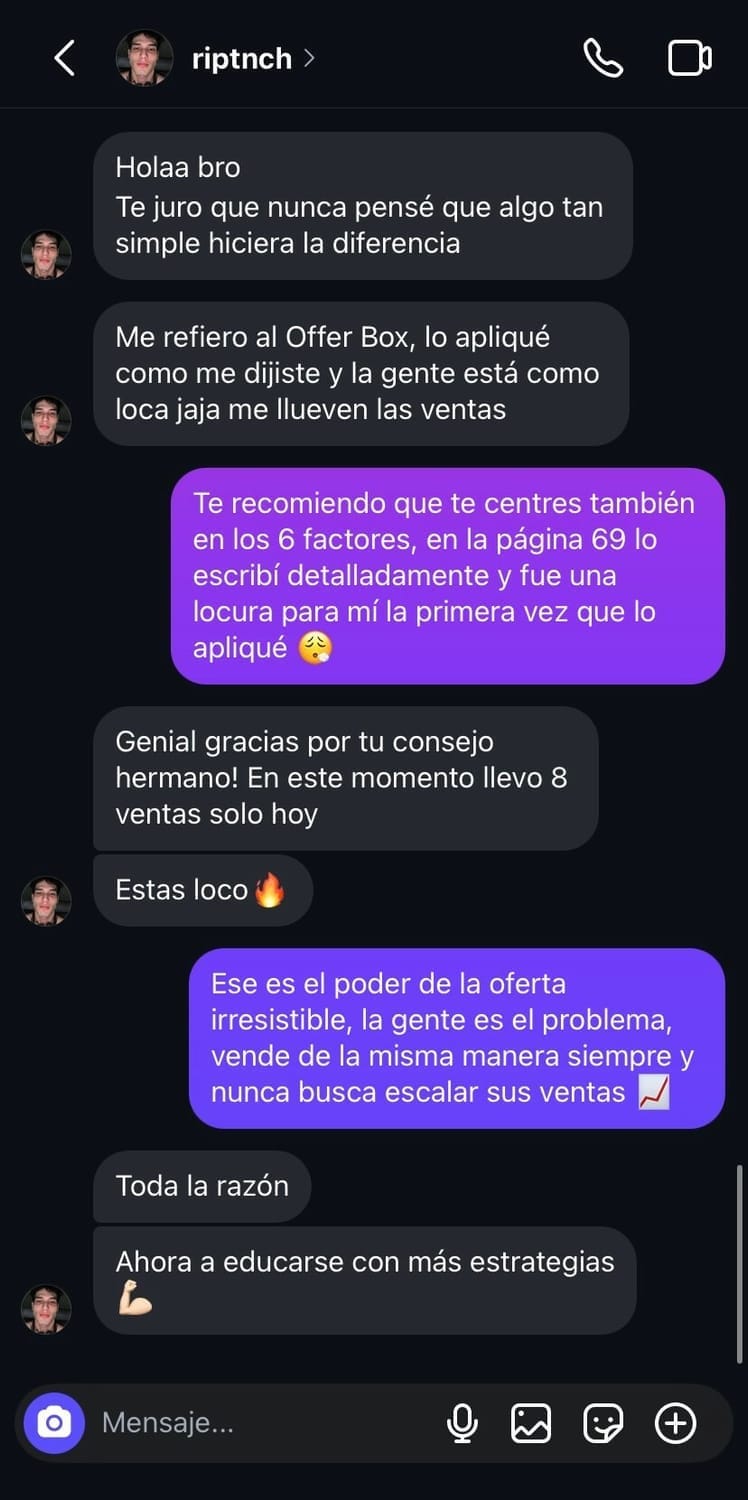The width and height of the screenshot is (748, 1500).
Task: Record a voice message with the microphone
Action: click(462, 1422)
